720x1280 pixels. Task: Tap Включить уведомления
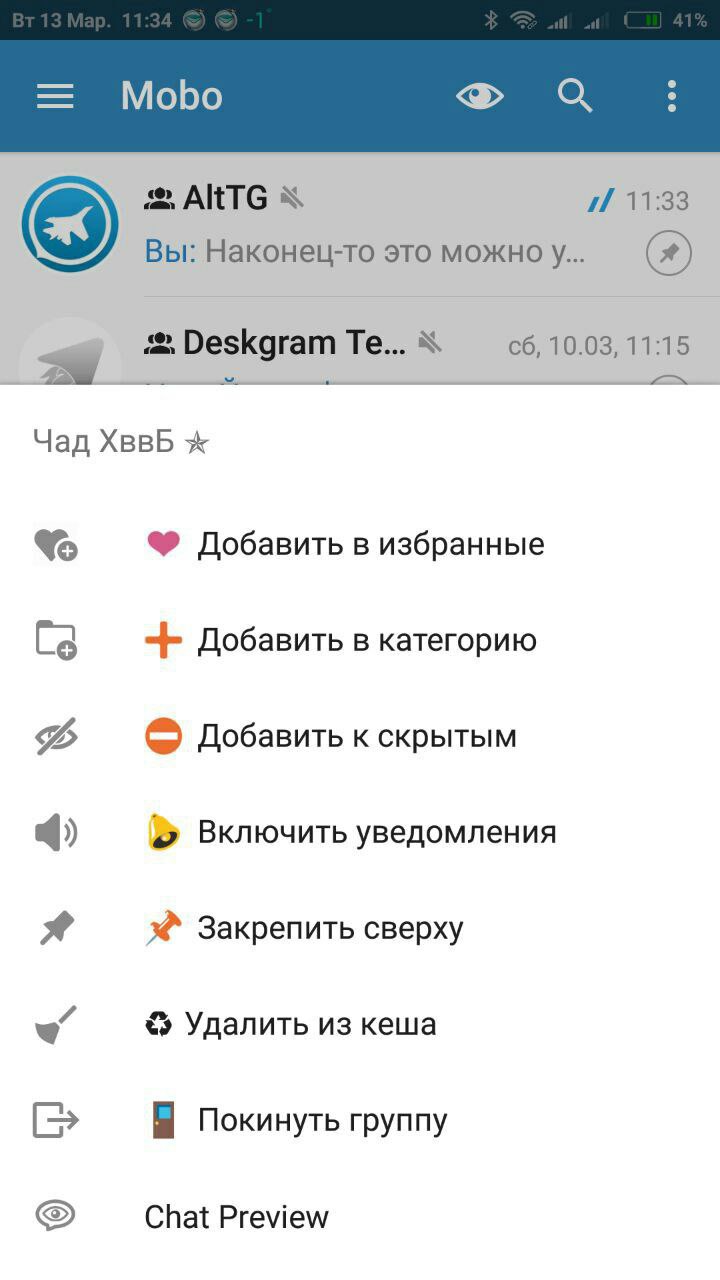click(376, 832)
